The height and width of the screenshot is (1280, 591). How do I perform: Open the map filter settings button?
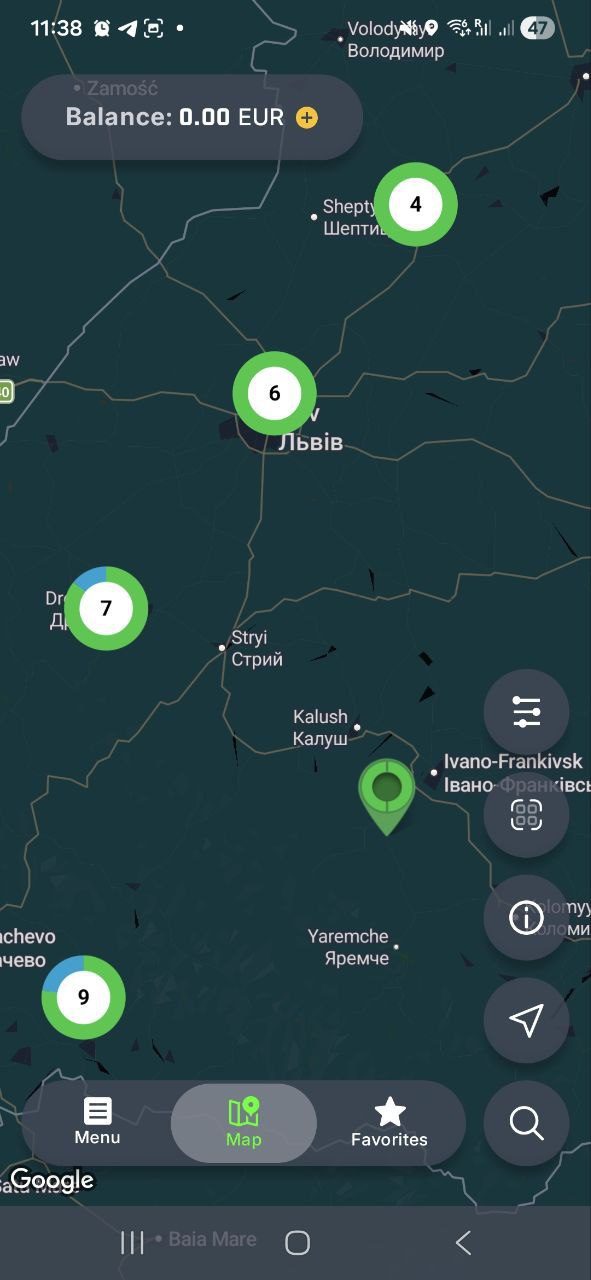526,712
